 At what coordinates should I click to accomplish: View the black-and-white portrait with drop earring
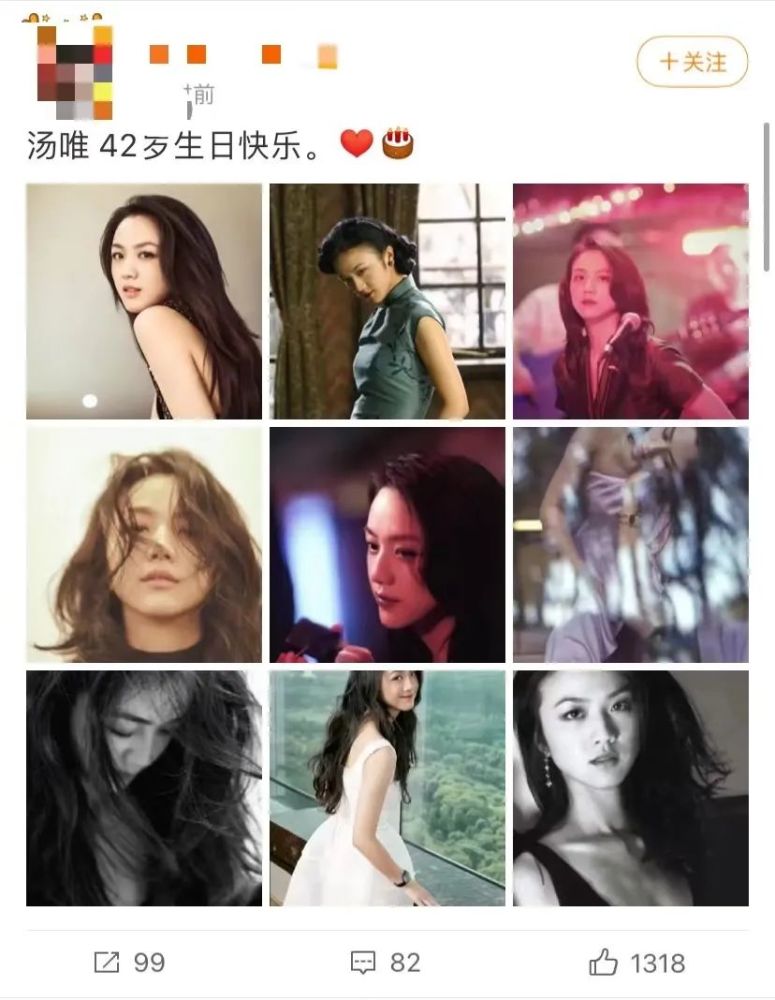pyautogui.click(x=630, y=788)
